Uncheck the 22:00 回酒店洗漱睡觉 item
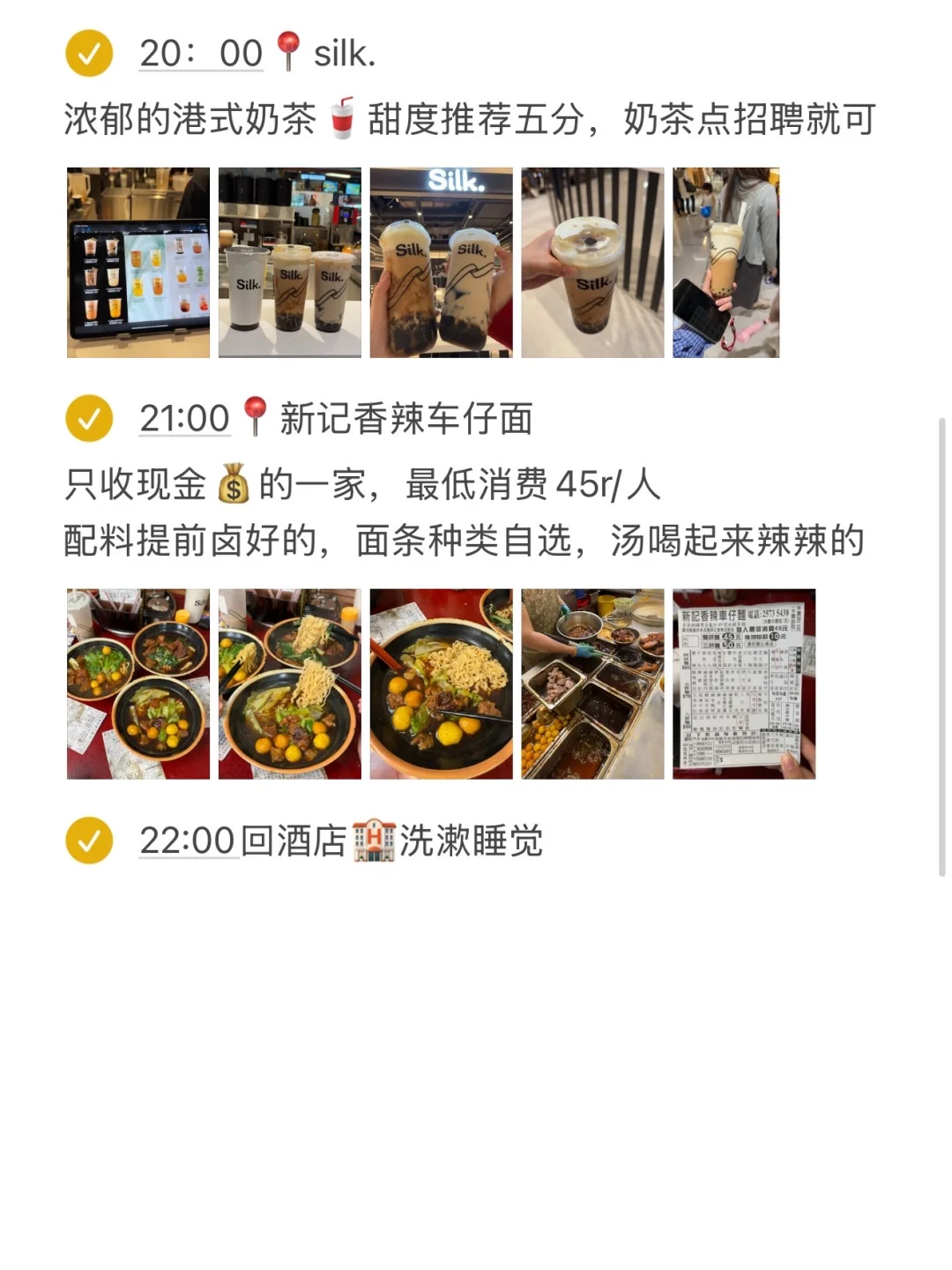 tap(89, 840)
